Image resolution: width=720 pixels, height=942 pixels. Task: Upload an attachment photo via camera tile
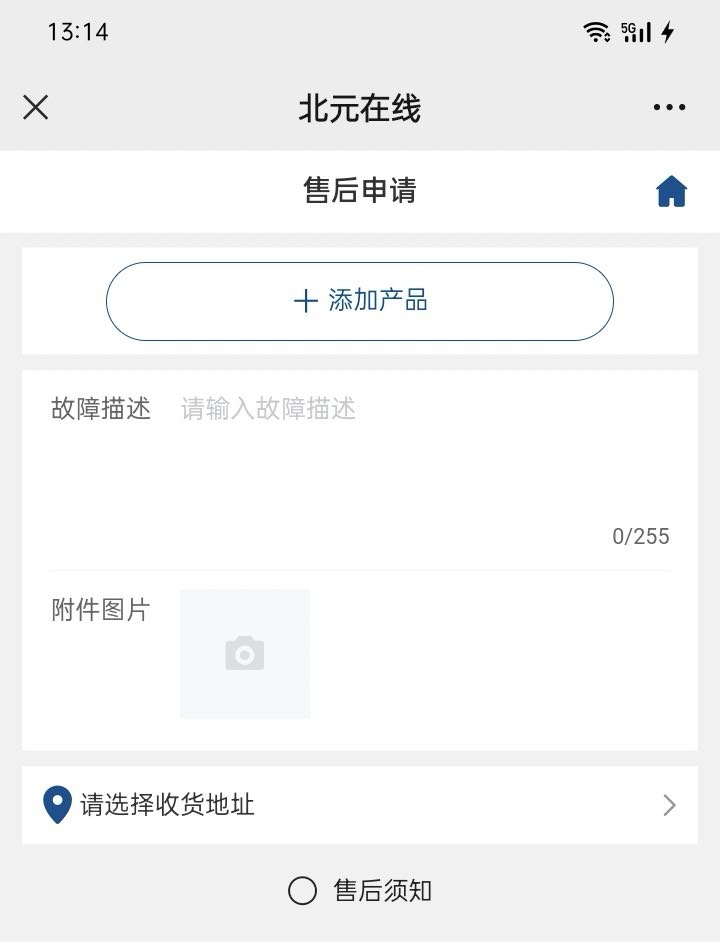point(245,654)
